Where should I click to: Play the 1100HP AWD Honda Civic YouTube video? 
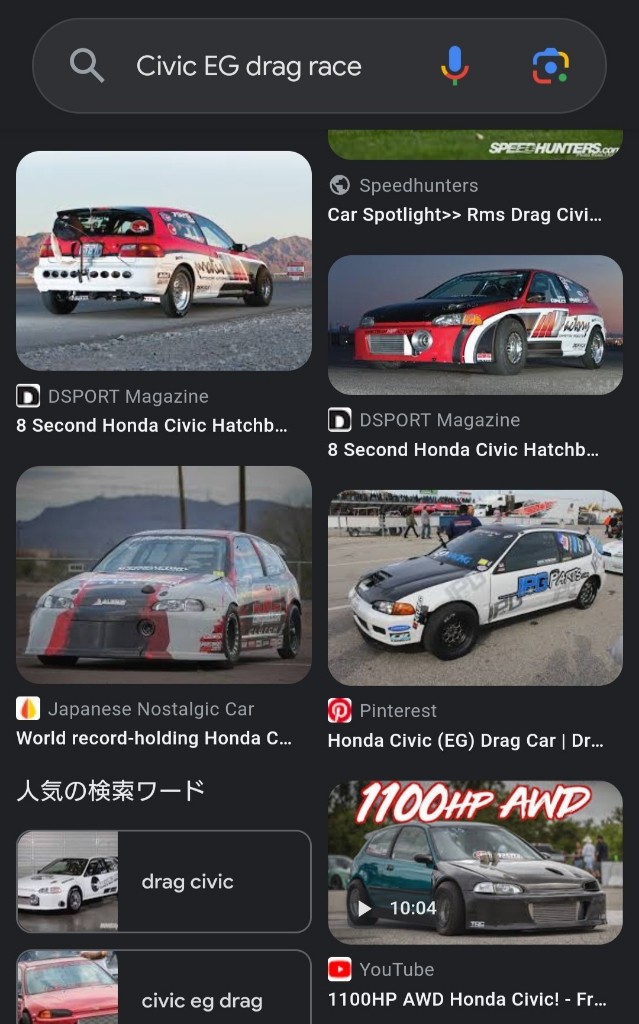[475, 863]
